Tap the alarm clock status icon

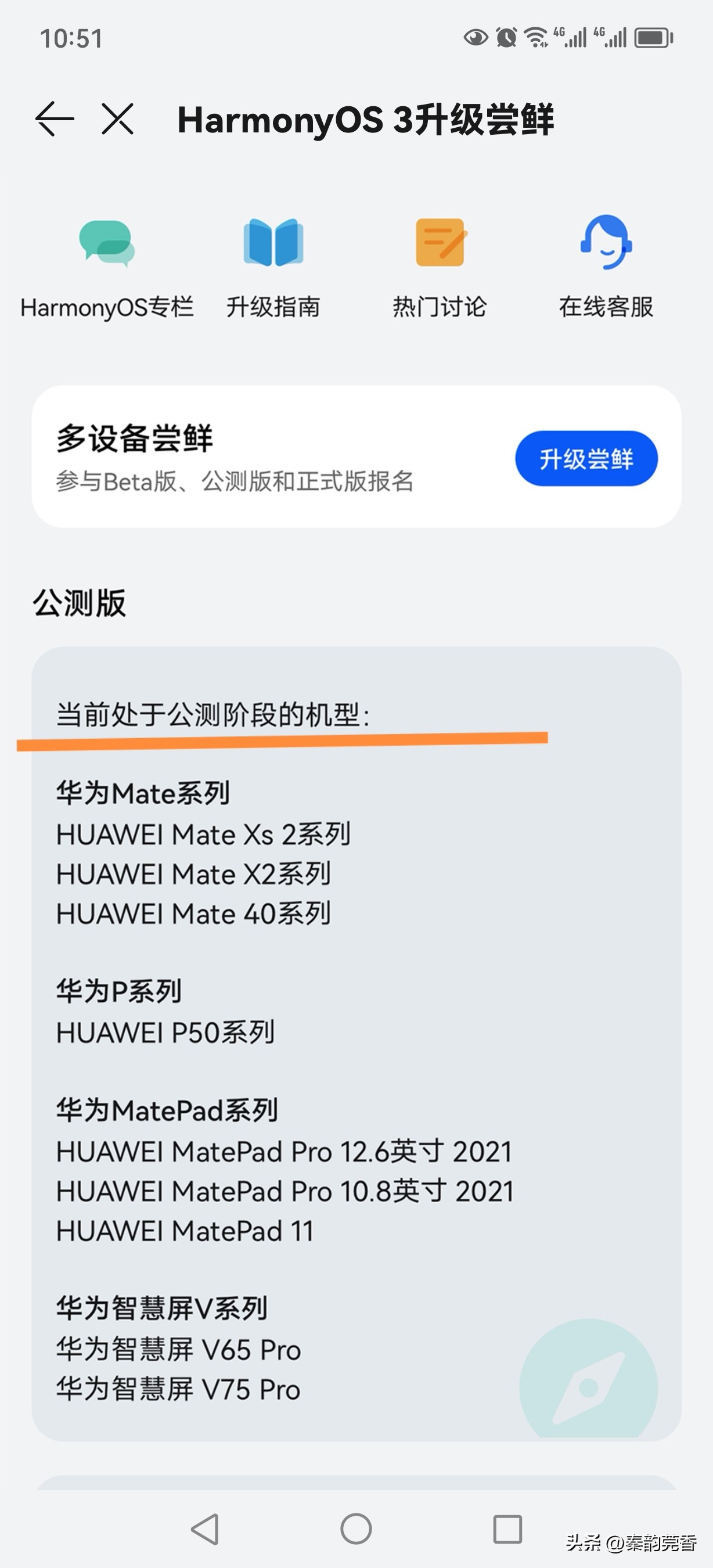[506, 38]
